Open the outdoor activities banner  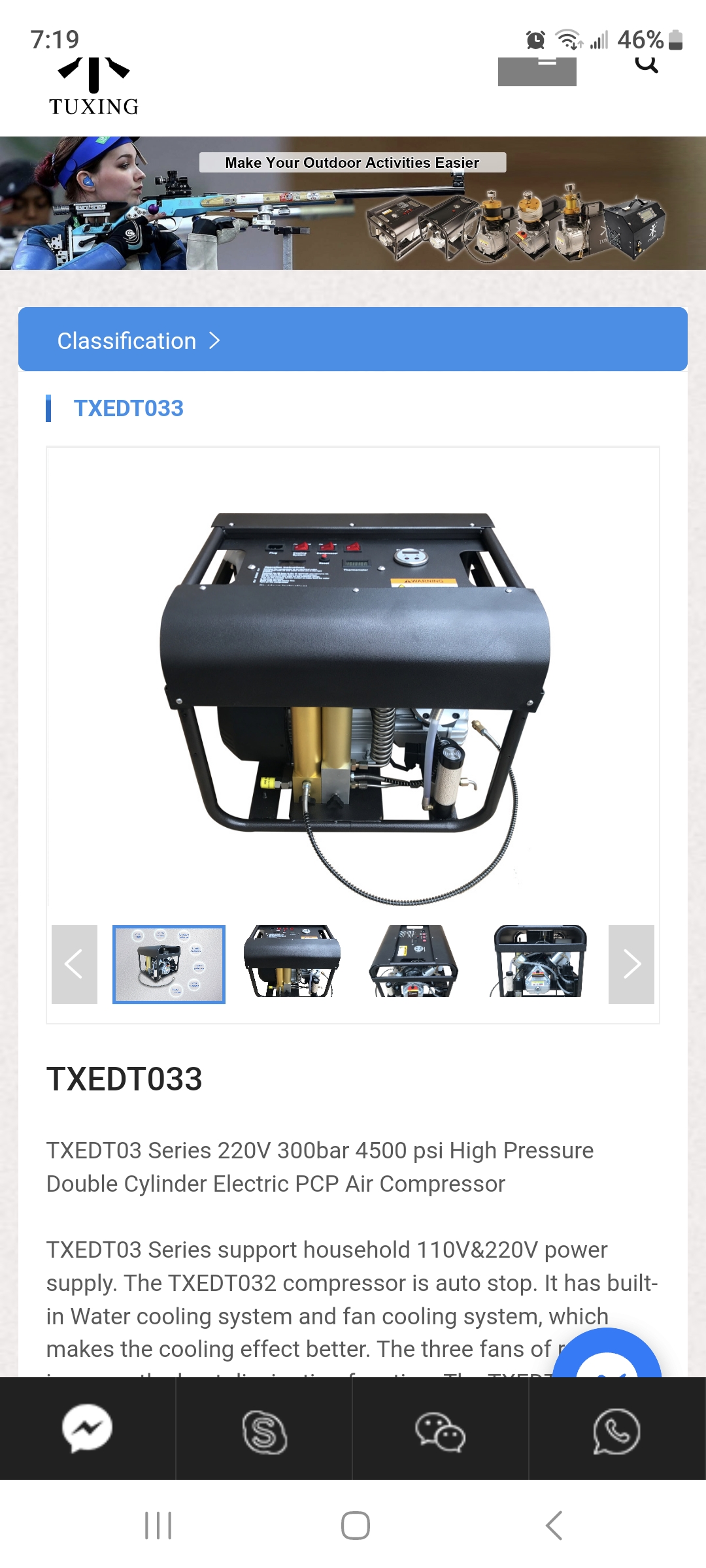[x=352, y=203]
